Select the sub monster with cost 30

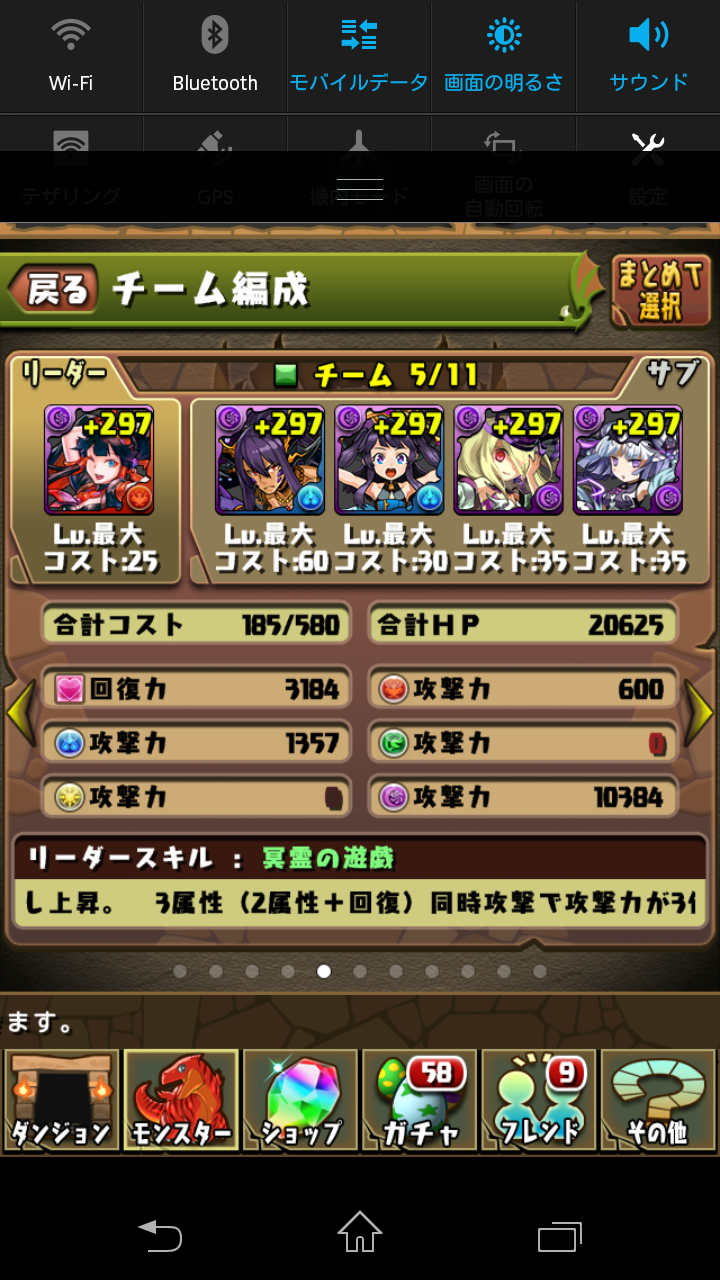pos(389,460)
